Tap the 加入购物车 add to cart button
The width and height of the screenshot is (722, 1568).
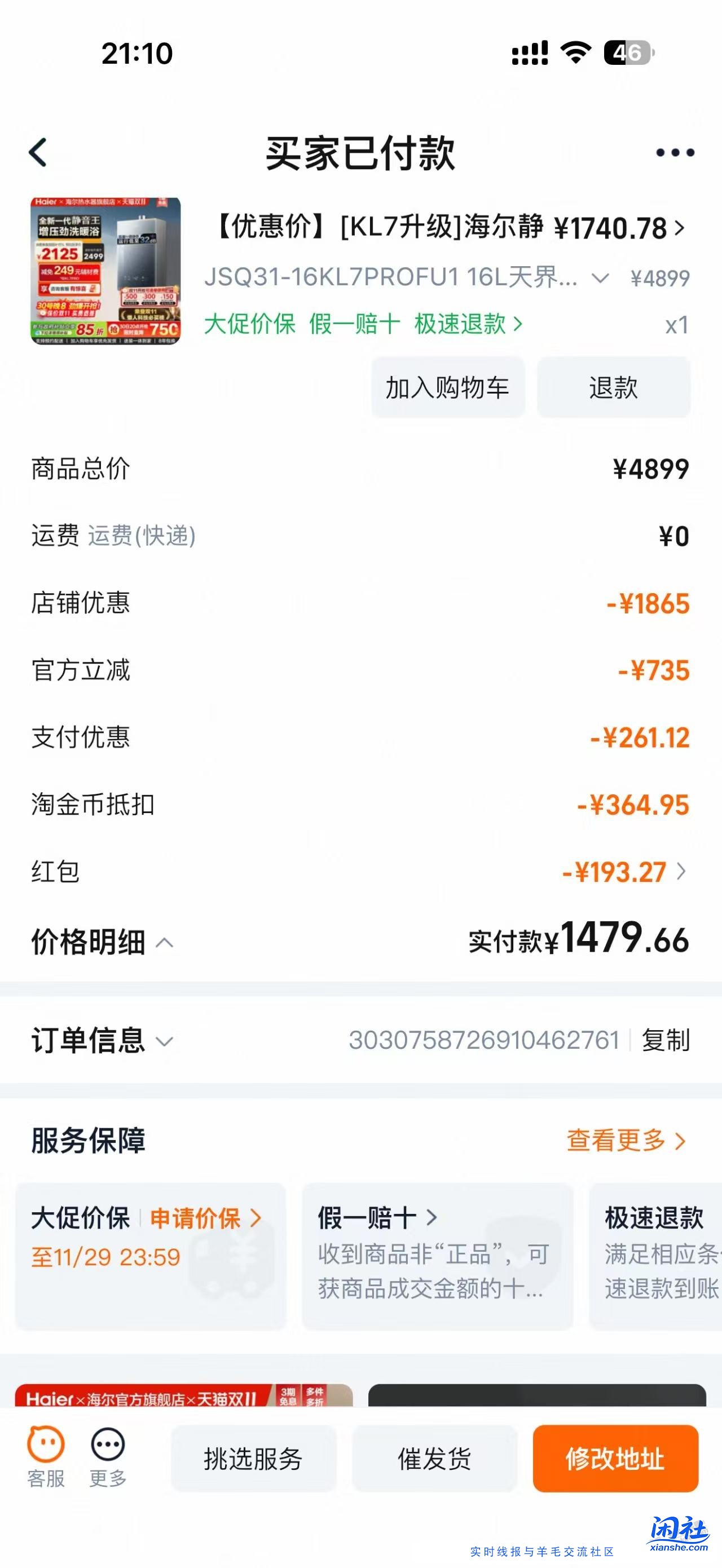click(447, 388)
